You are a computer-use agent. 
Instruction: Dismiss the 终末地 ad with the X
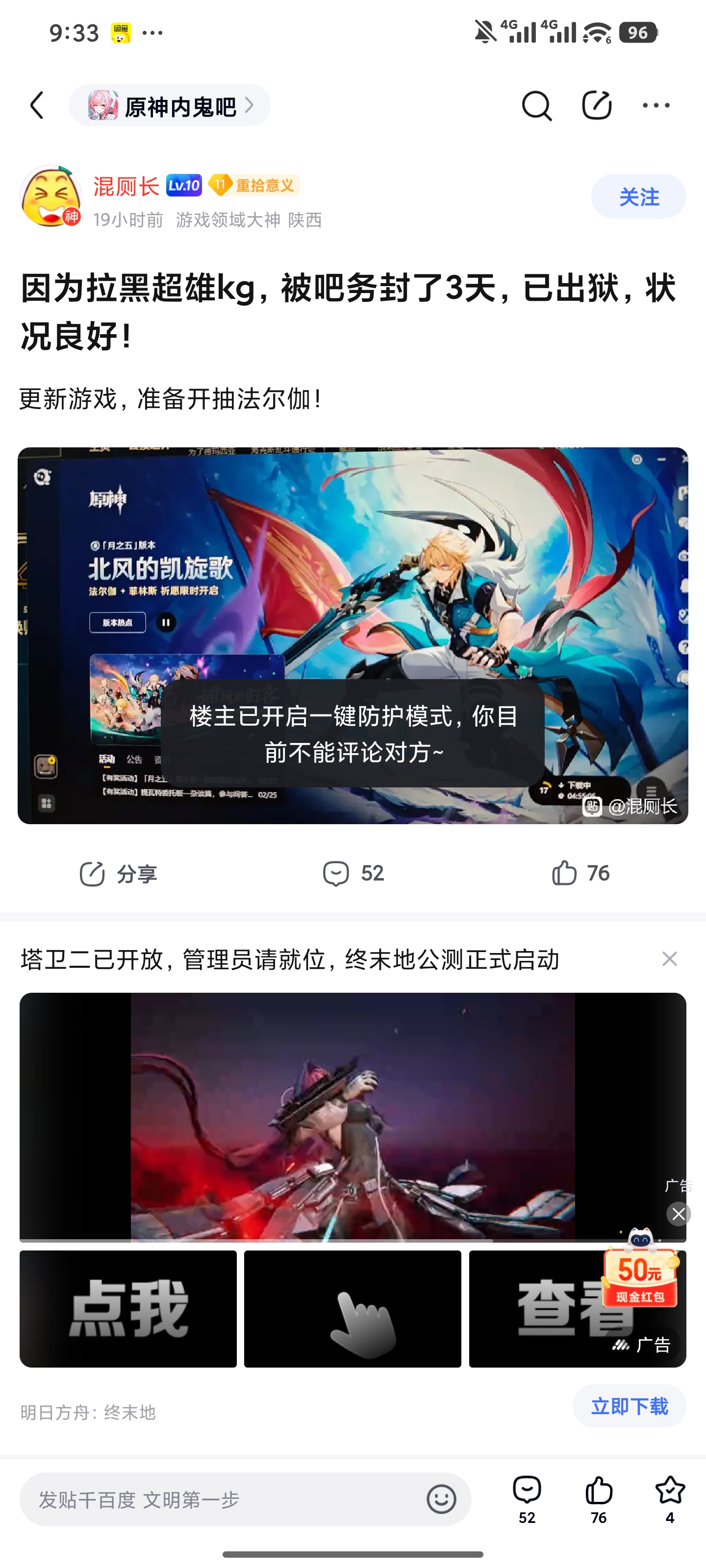pos(669,959)
